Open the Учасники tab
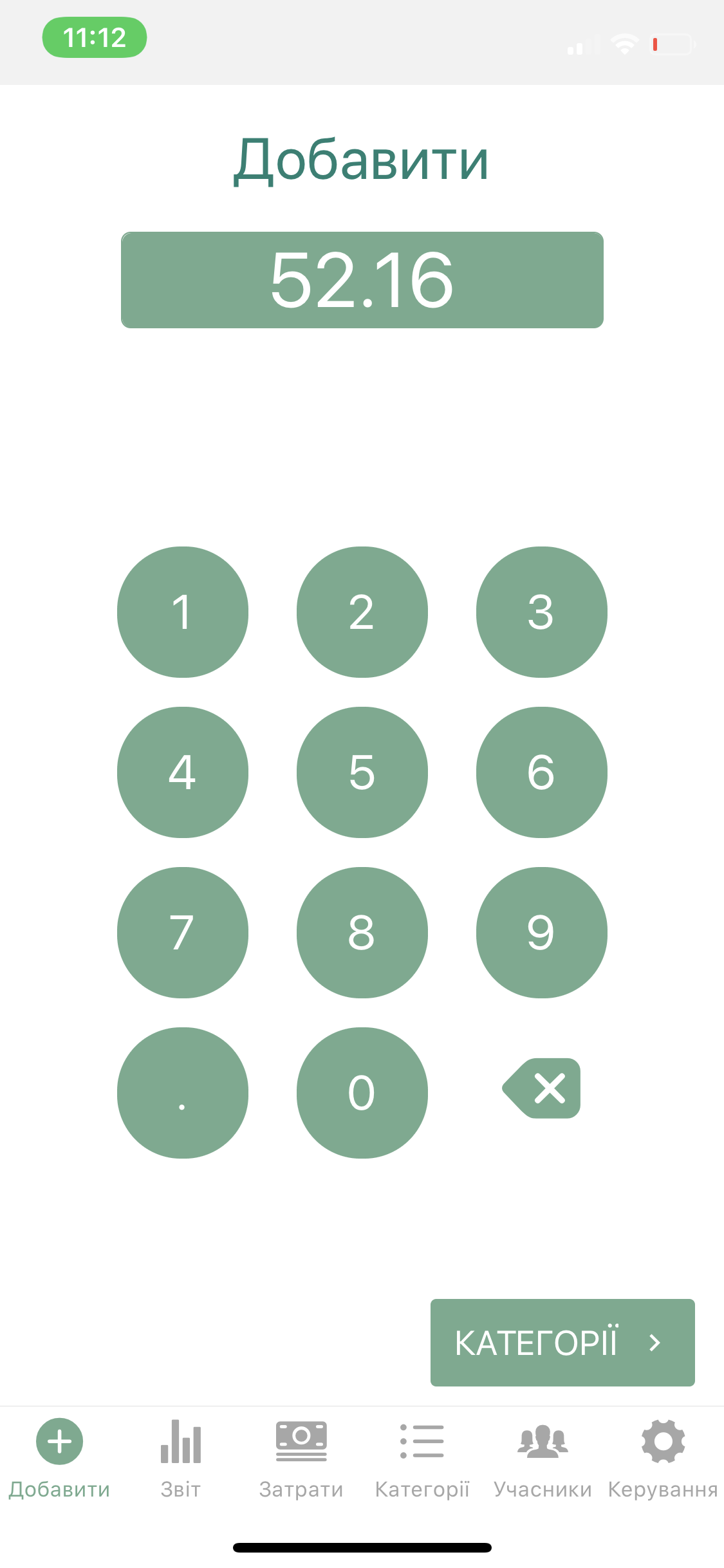 (x=543, y=1458)
